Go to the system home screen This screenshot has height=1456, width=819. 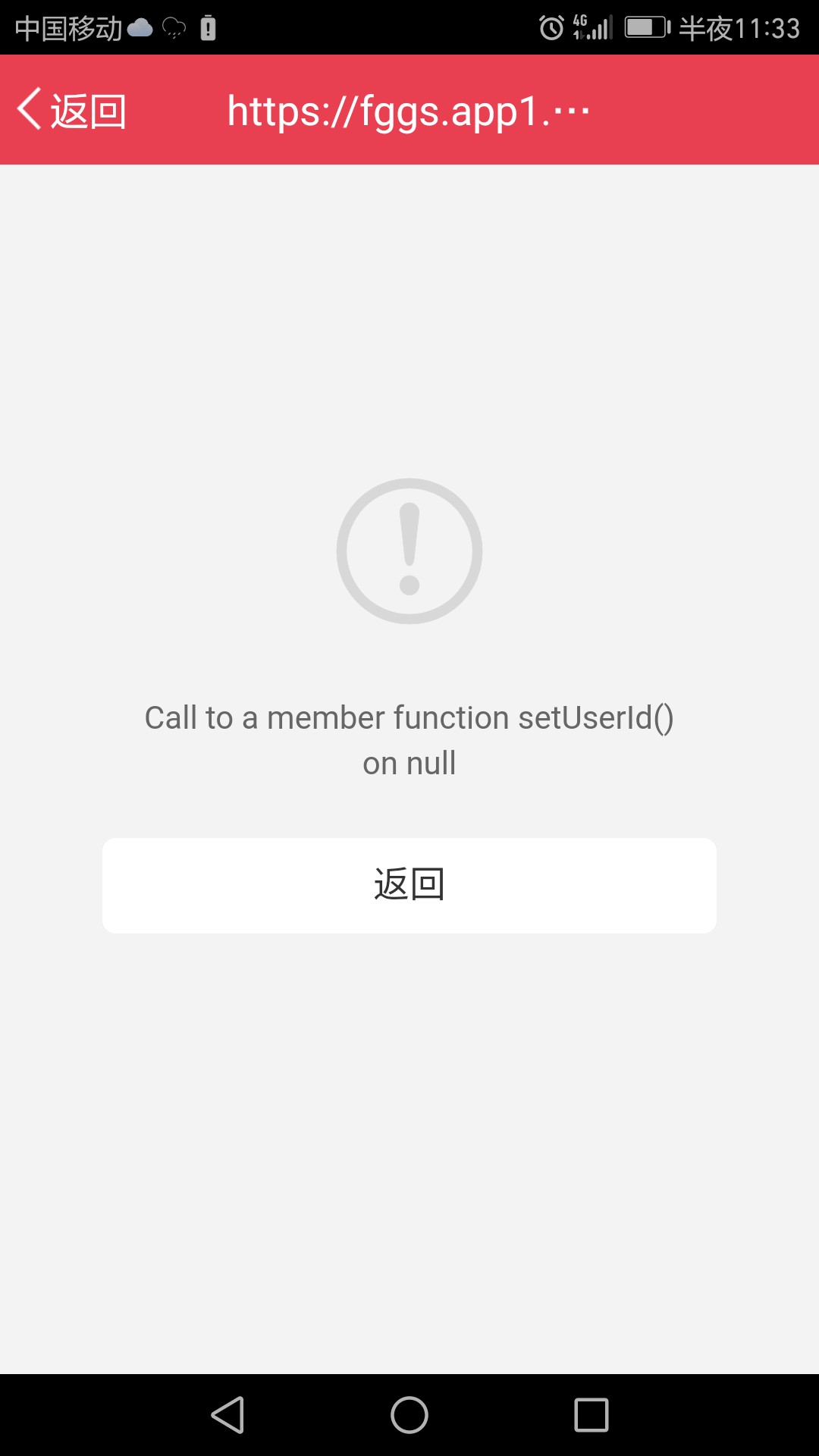click(x=409, y=1415)
